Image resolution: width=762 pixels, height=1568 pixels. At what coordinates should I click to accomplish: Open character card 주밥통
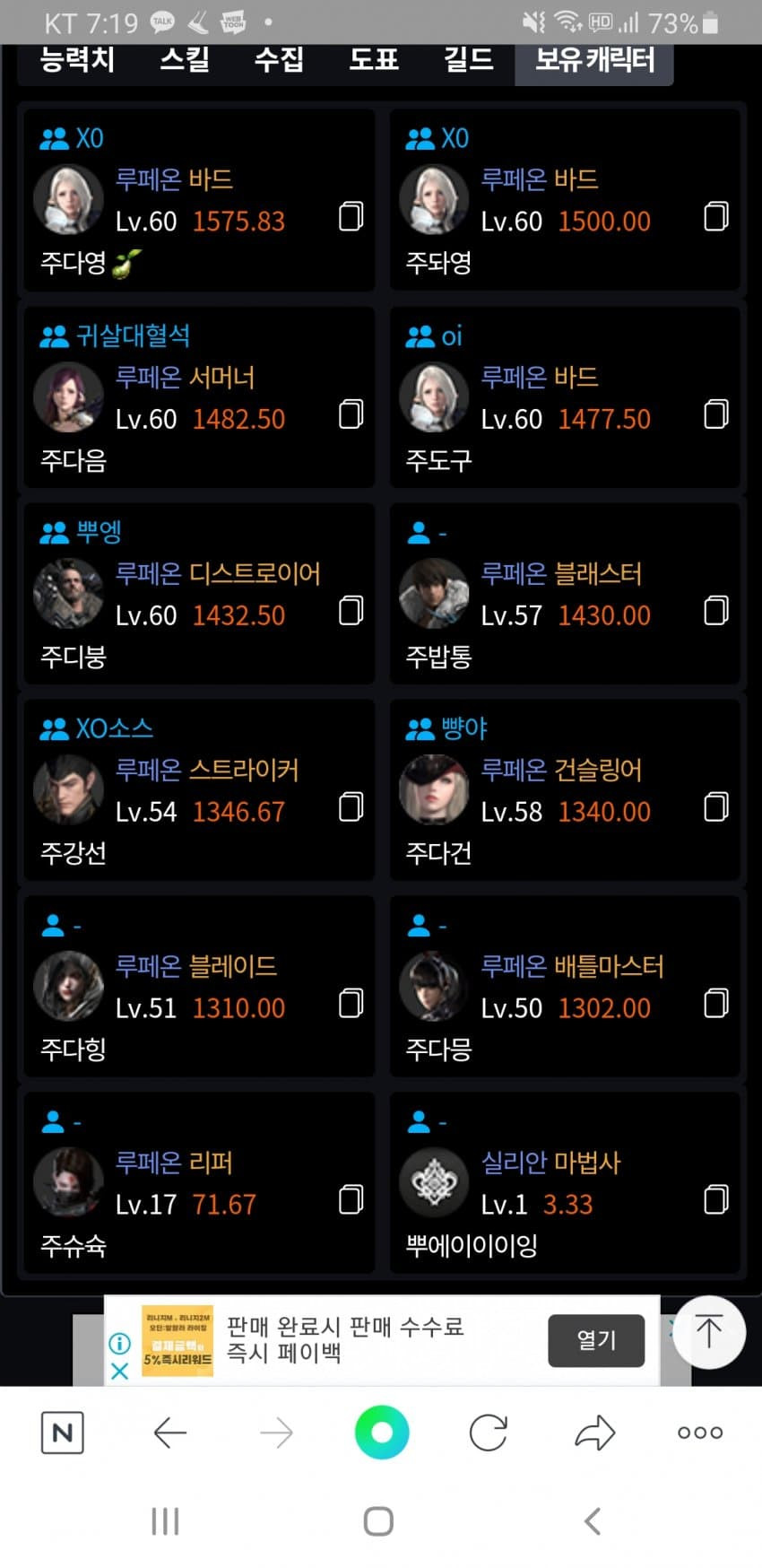pyautogui.click(x=565, y=594)
